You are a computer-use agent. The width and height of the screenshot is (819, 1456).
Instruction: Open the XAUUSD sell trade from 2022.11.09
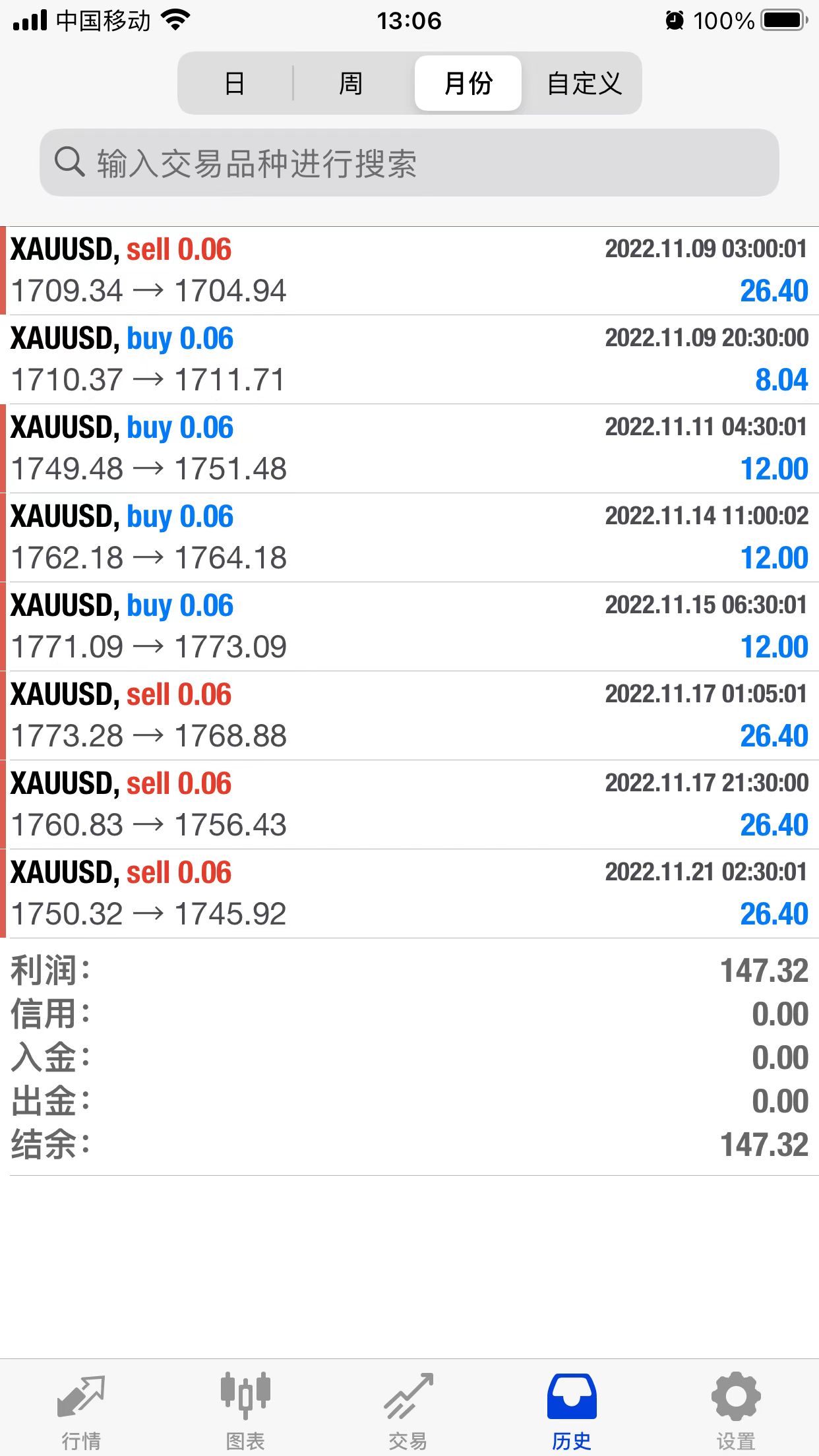pyautogui.click(x=409, y=270)
